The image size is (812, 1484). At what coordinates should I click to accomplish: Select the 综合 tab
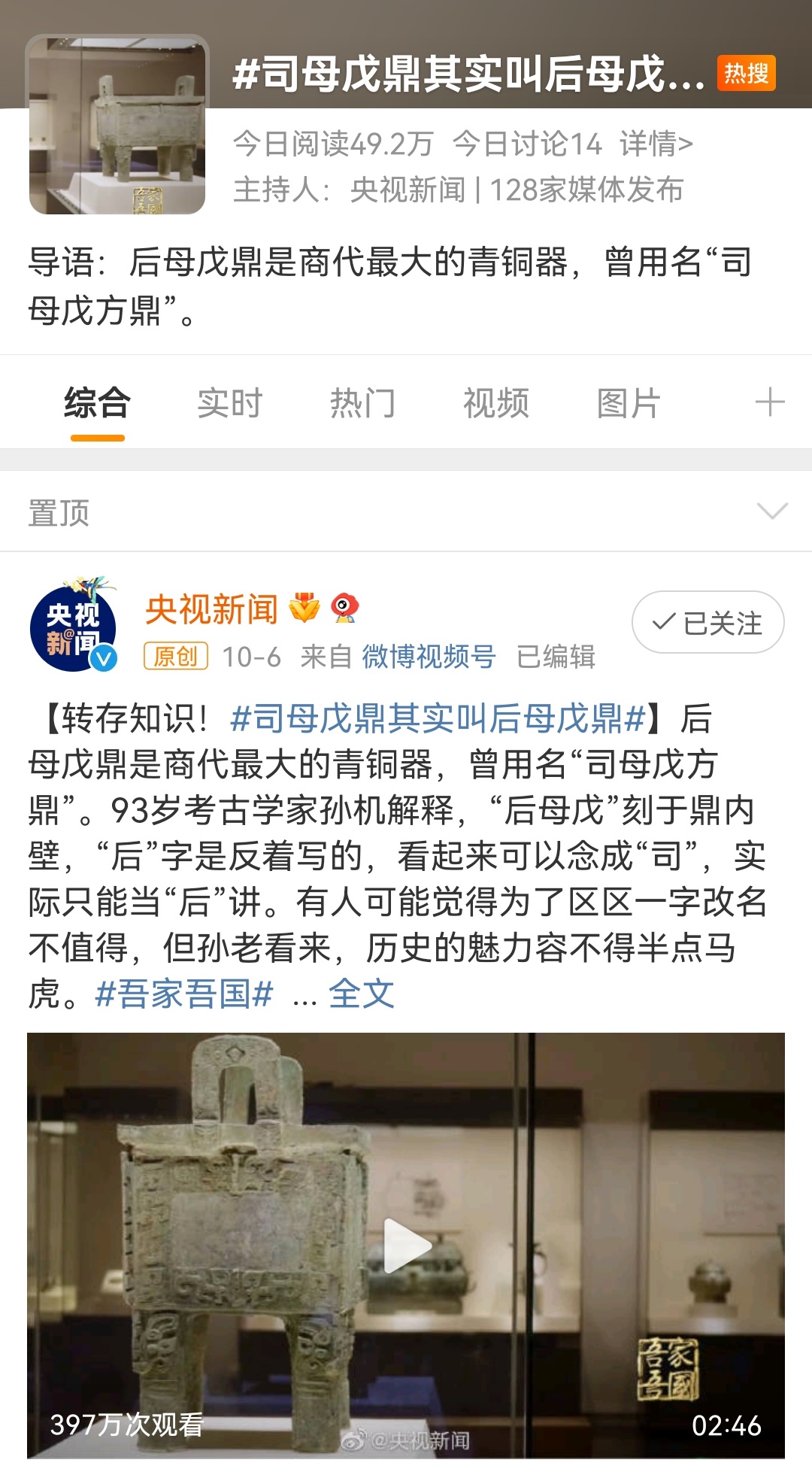97,403
